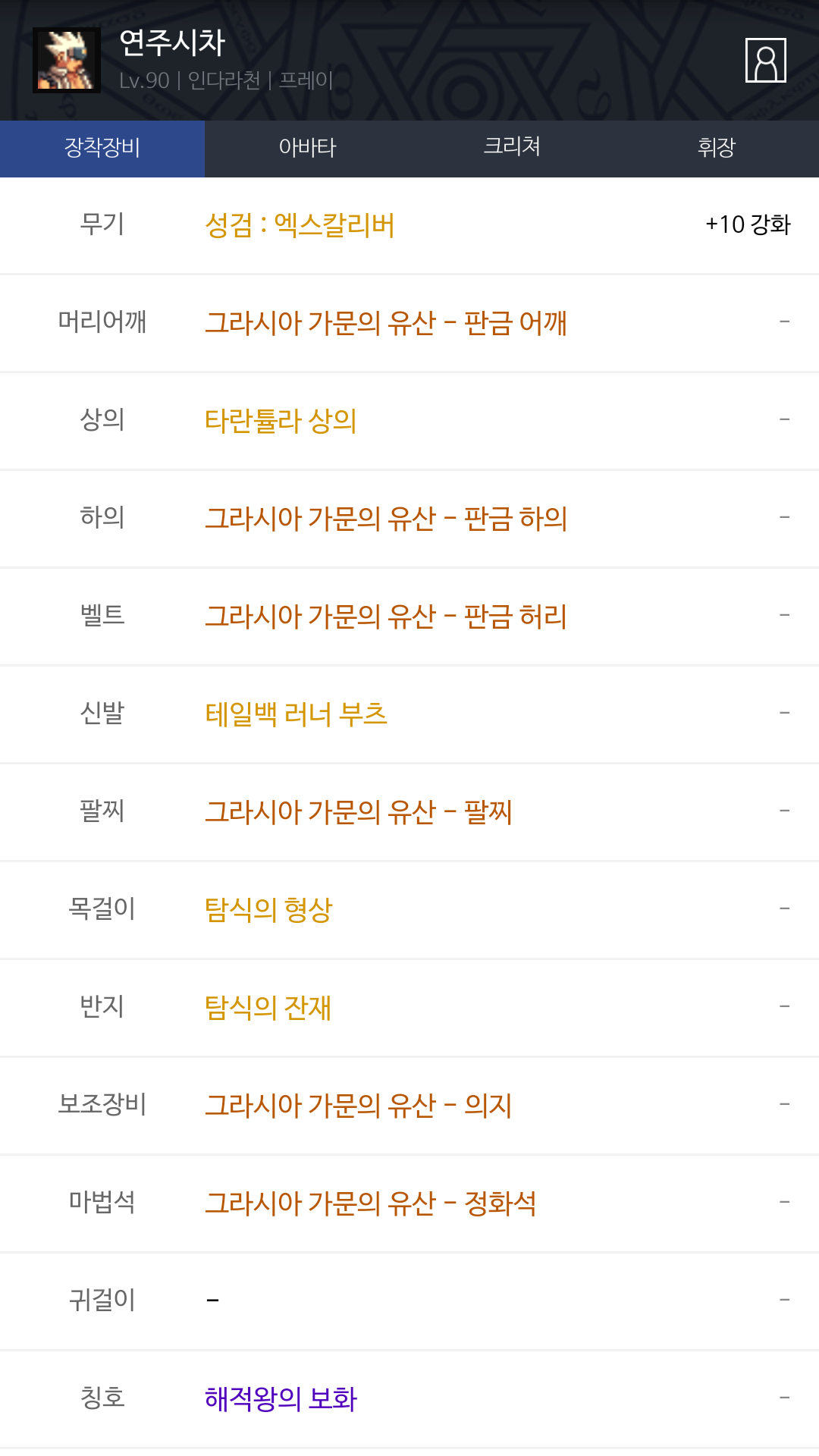This screenshot has width=819, height=1456.
Task: View 해적왕의 보화 title details
Action: 281,1399
